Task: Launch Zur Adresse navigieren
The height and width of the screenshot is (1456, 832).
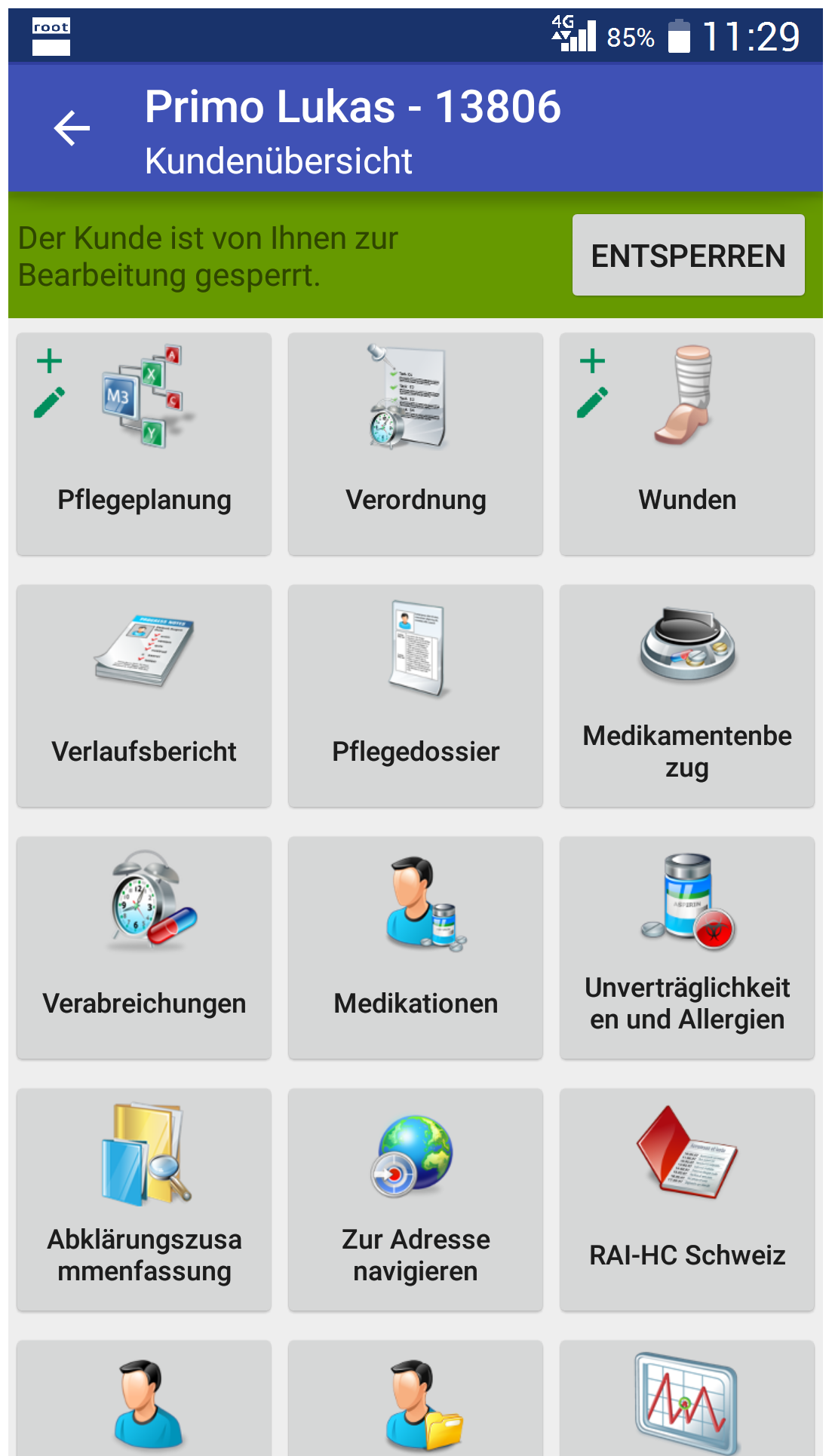Action: pyautogui.click(x=416, y=1200)
